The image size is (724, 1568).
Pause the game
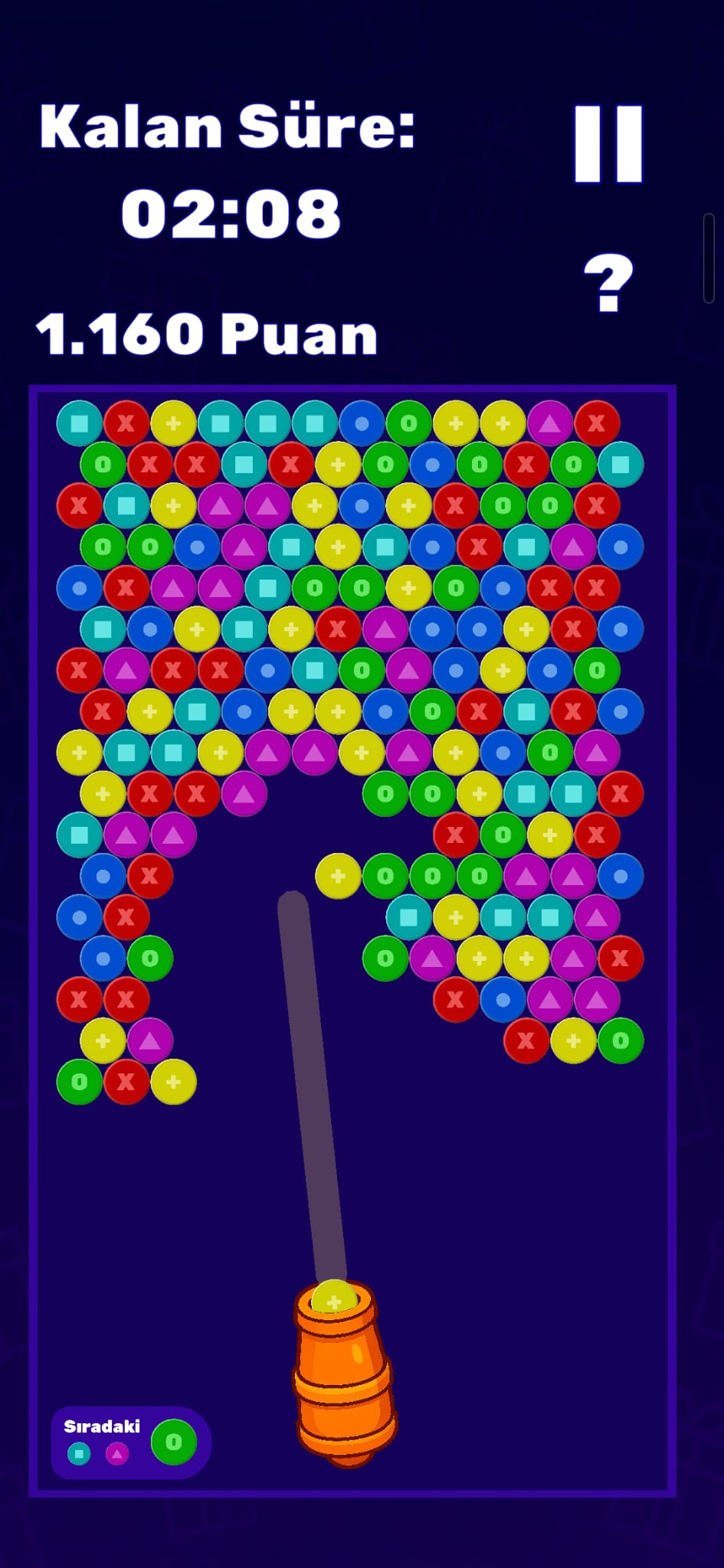pos(608,144)
